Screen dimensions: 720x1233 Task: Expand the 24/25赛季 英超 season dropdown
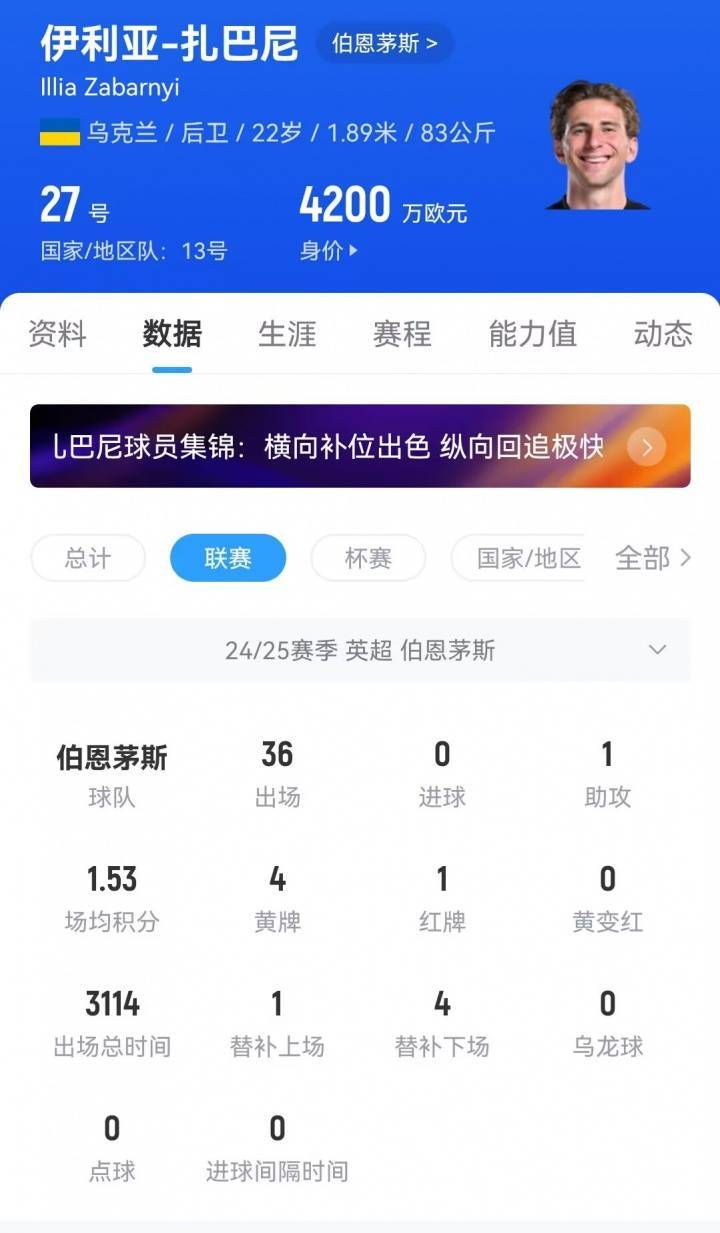point(360,651)
